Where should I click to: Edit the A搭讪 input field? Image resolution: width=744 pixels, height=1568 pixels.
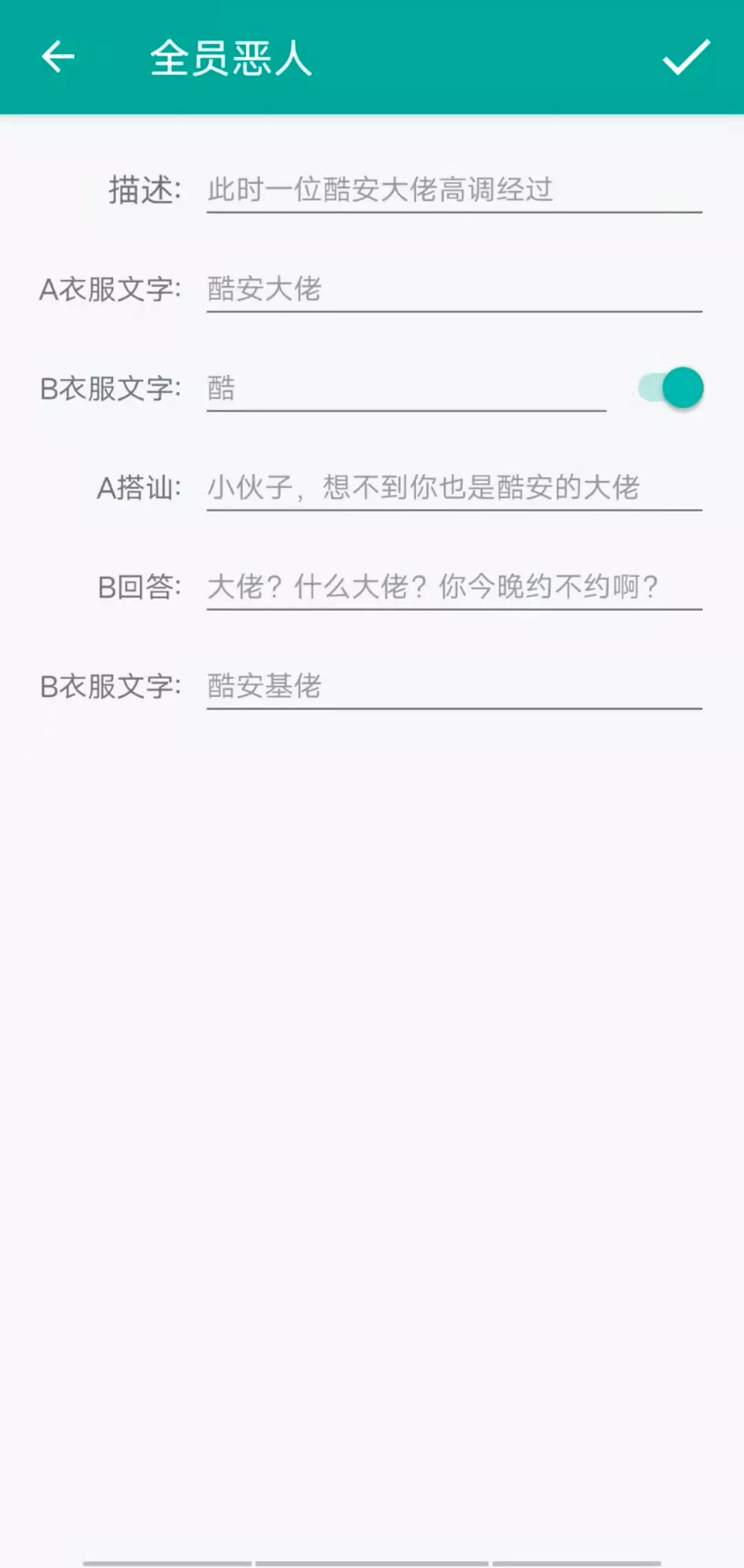(453, 488)
